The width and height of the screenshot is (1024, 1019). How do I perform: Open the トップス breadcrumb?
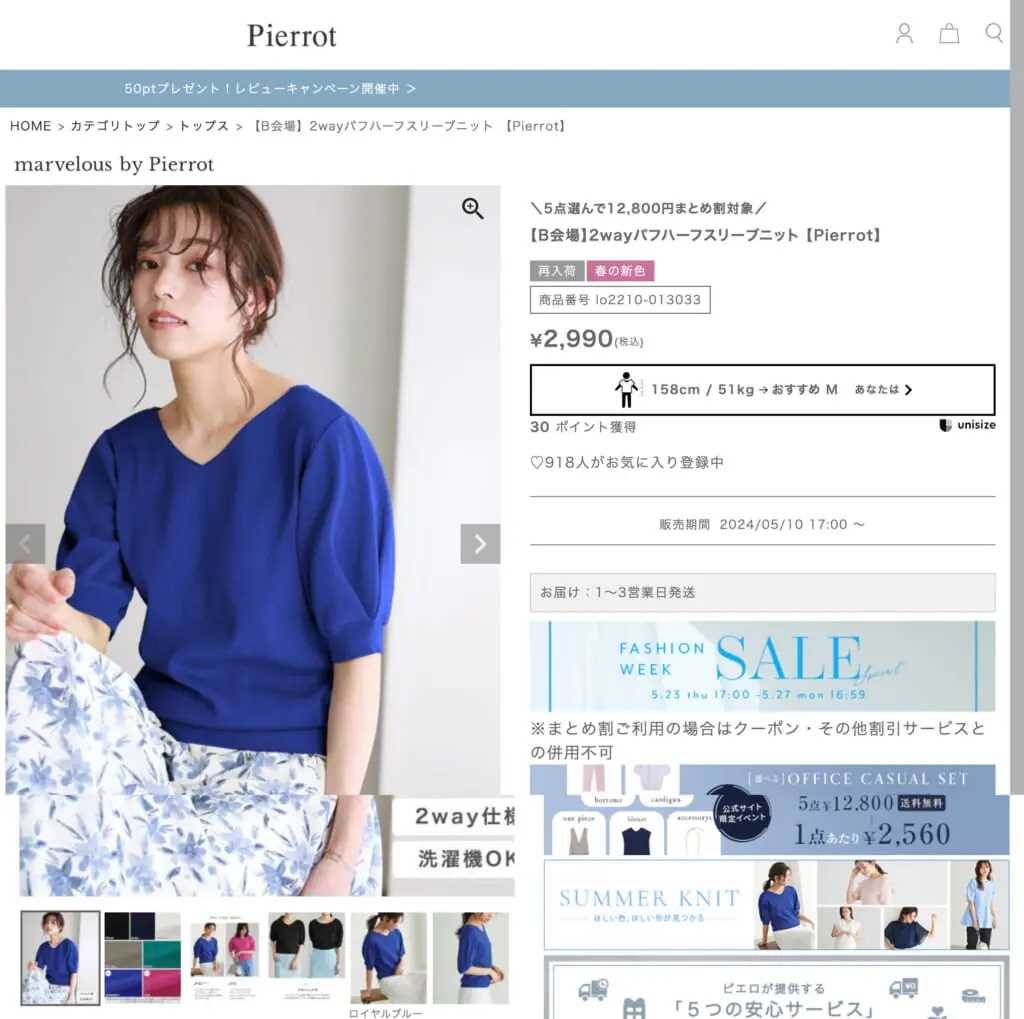(x=204, y=126)
